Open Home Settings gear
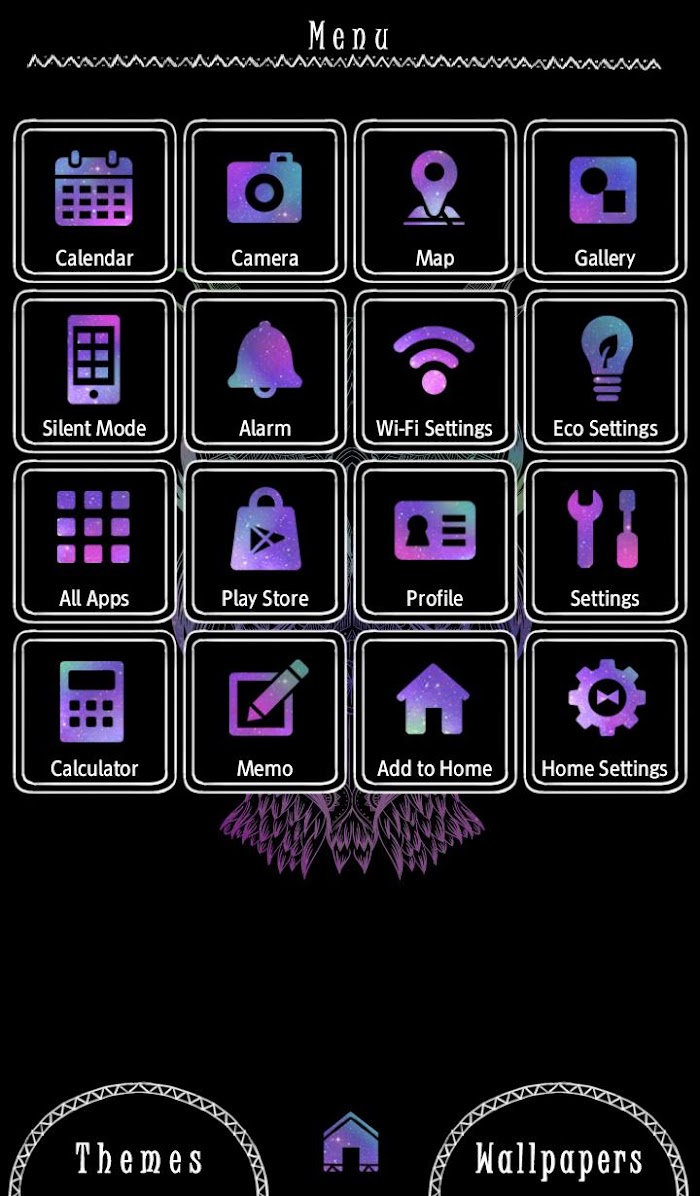Viewport: 700px width, 1196px height. [605, 712]
